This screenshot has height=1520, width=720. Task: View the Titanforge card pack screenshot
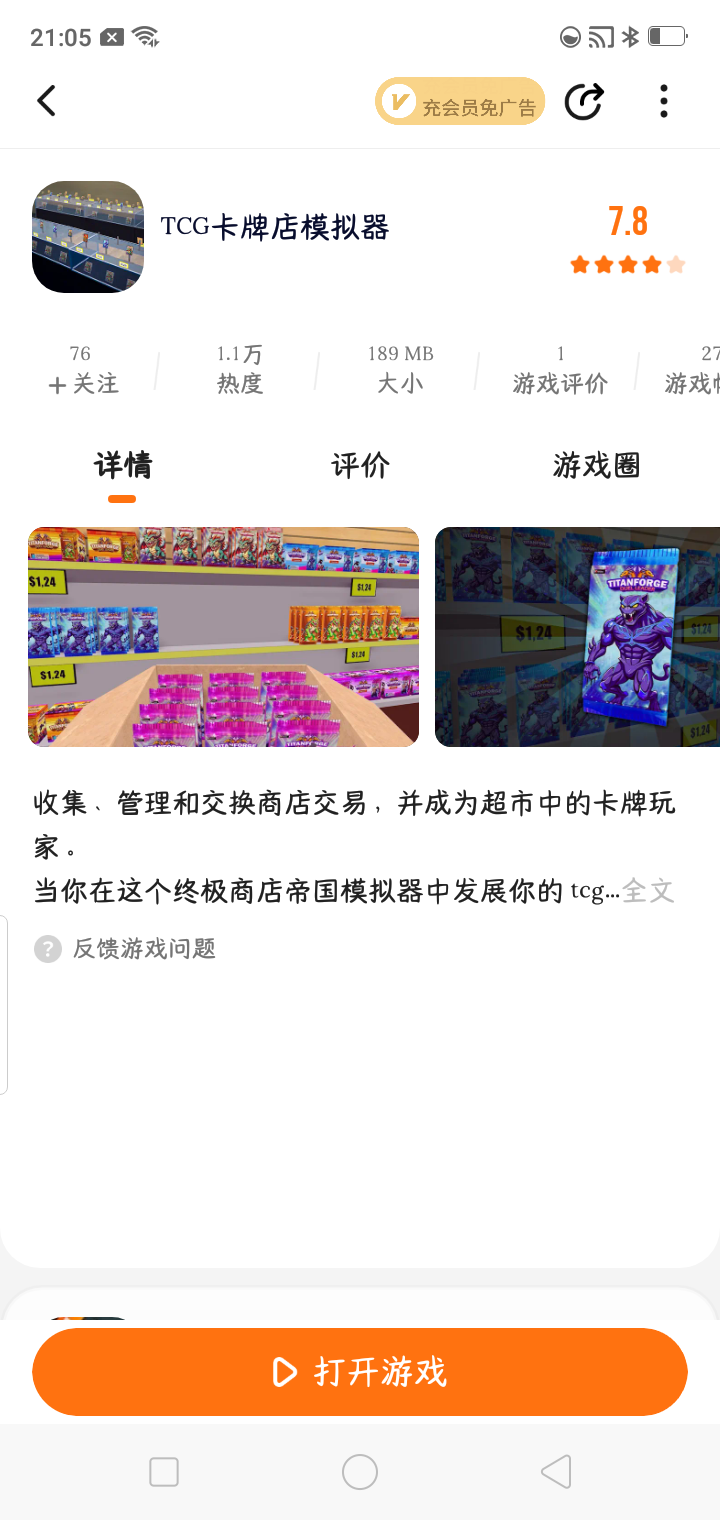[x=577, y=637]
